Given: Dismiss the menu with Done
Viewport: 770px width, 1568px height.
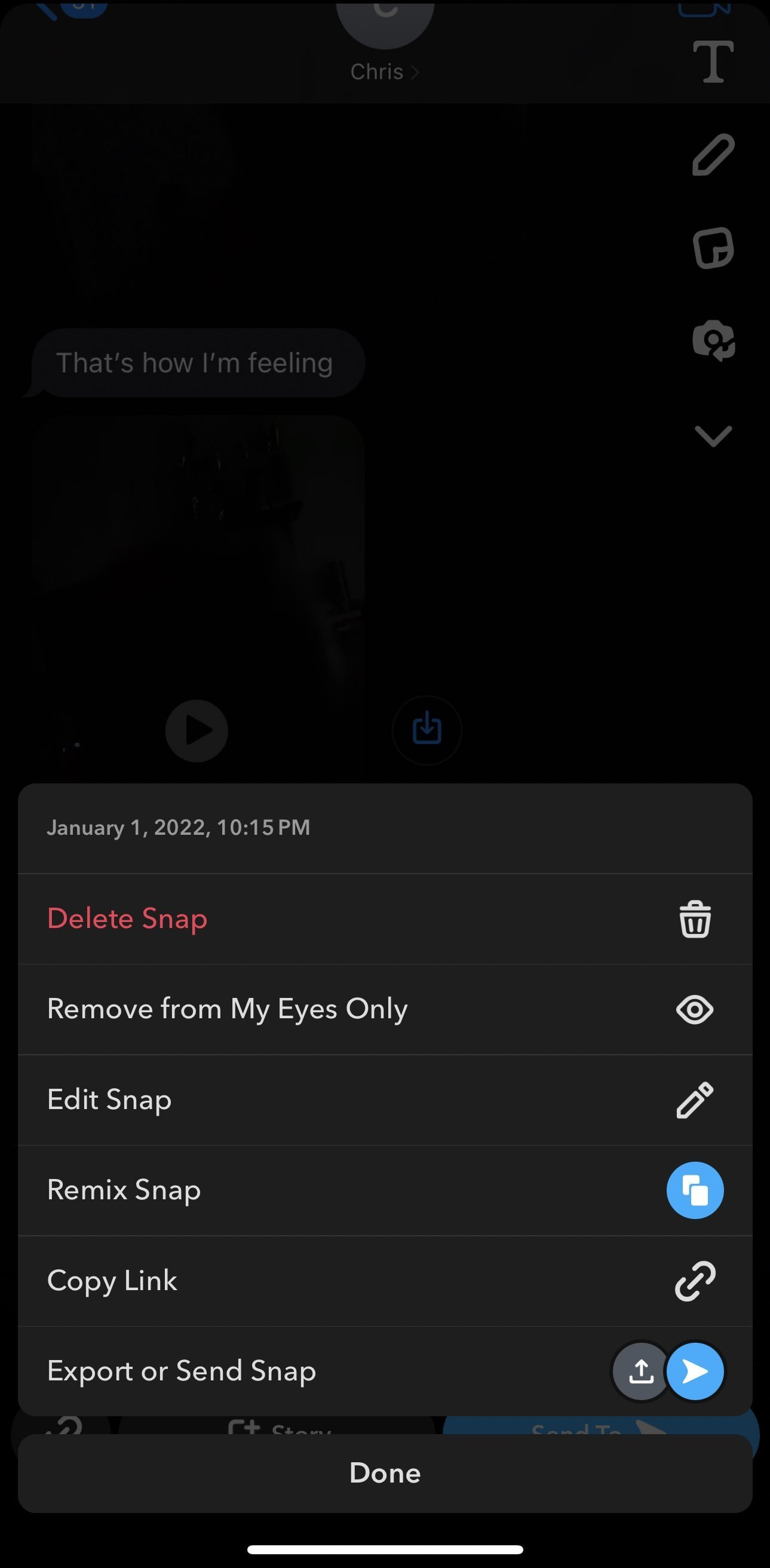Looking at the screenshot, I should pyautogui.click(x=385, y=1473).
